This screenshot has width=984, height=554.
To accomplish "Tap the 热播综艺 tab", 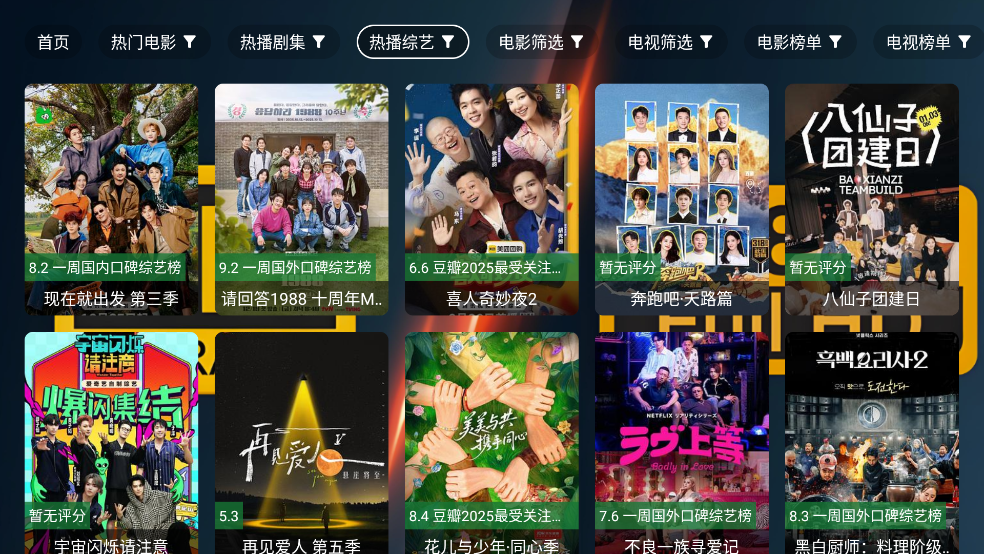I will click(x=412, y=42).
